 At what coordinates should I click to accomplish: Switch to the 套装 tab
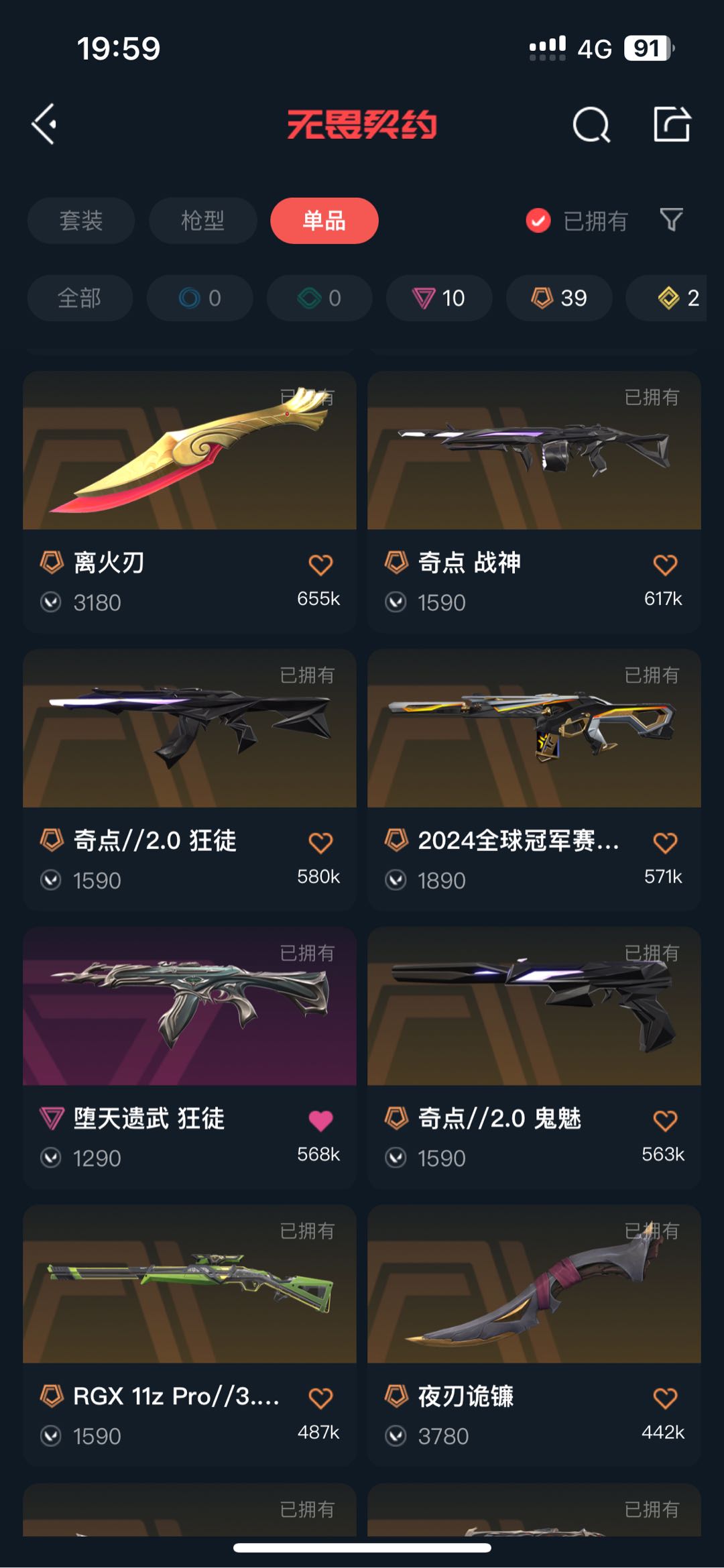pos(80,221)
